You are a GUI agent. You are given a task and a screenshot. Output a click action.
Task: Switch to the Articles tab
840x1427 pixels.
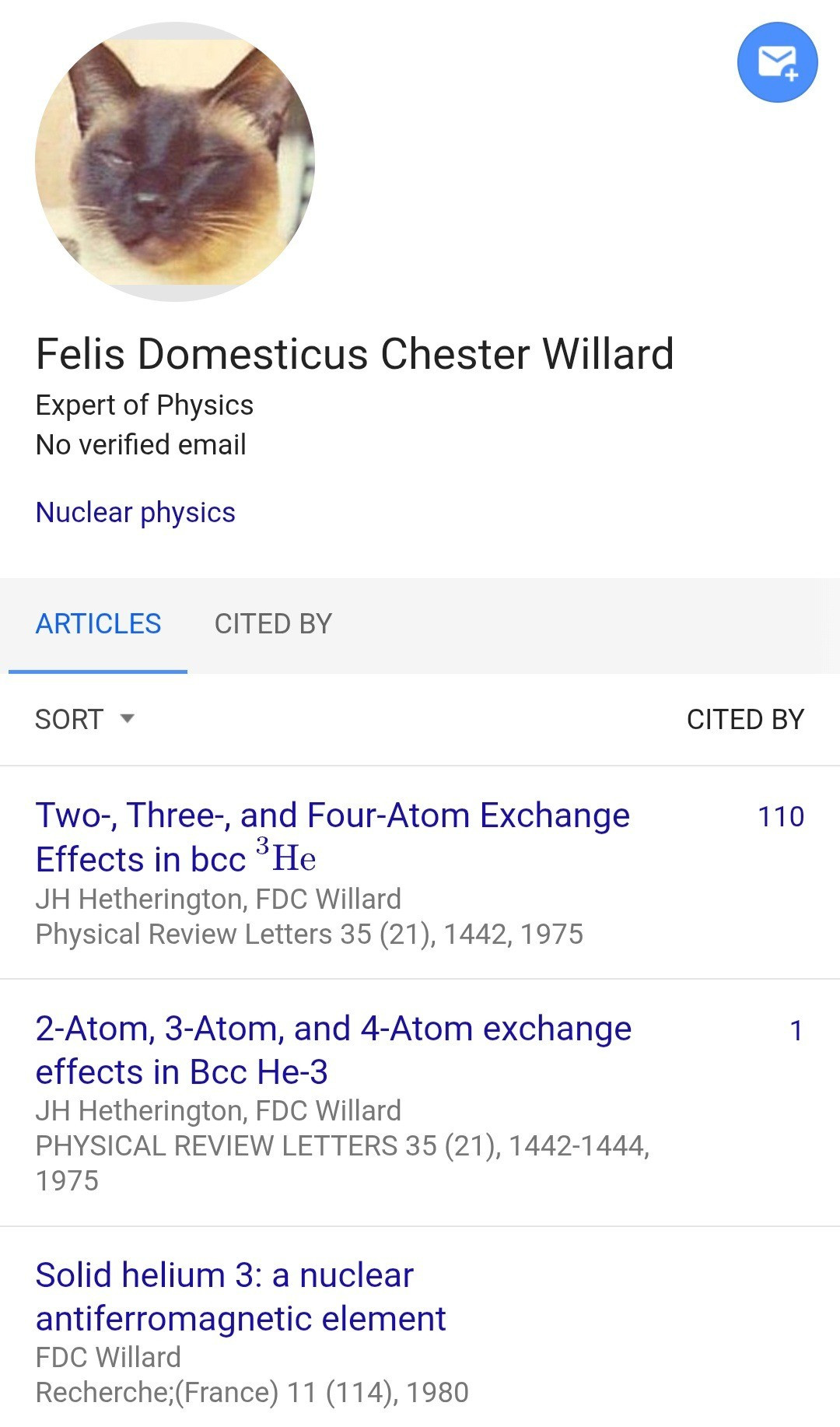98,624
